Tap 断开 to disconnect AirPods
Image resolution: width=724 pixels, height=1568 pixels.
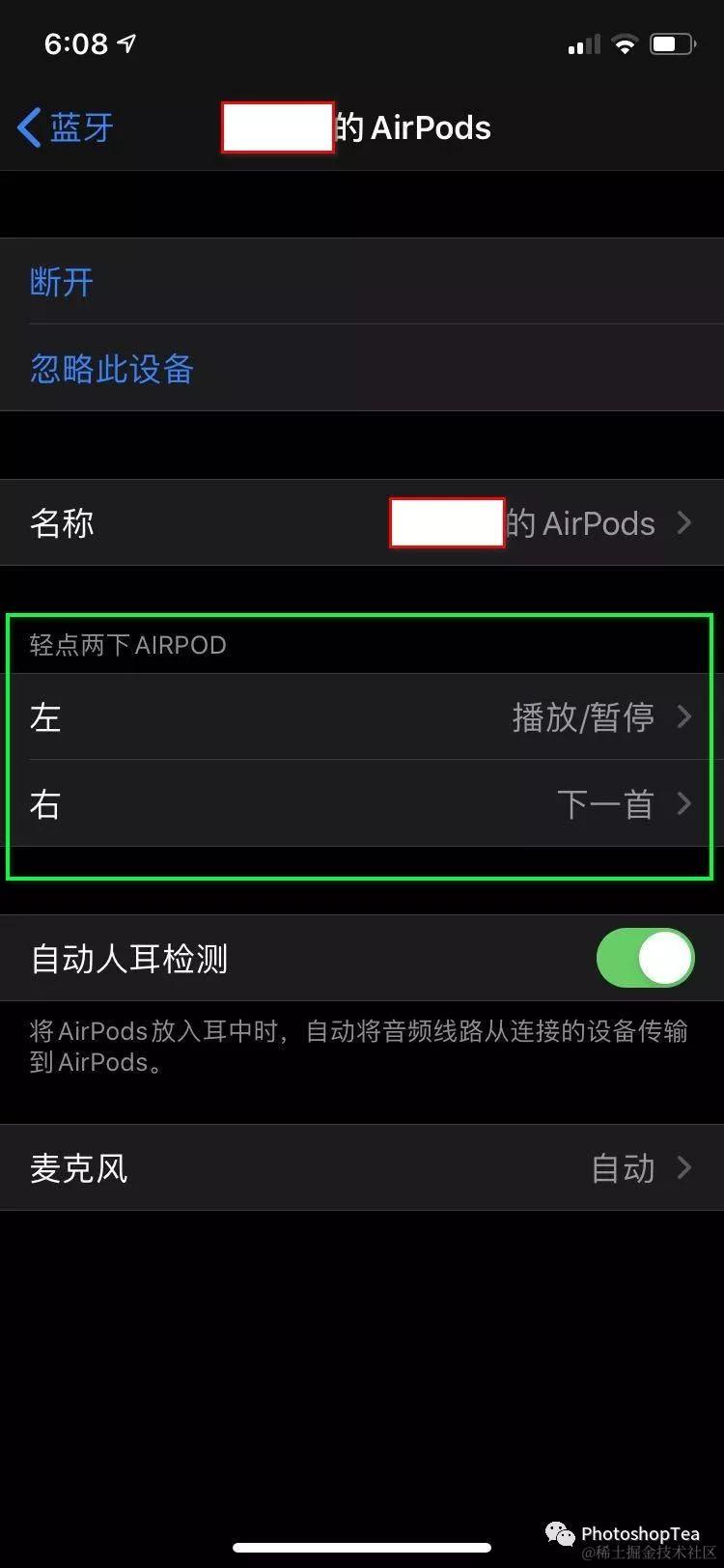pyautogui.click(x=62, y=282)
